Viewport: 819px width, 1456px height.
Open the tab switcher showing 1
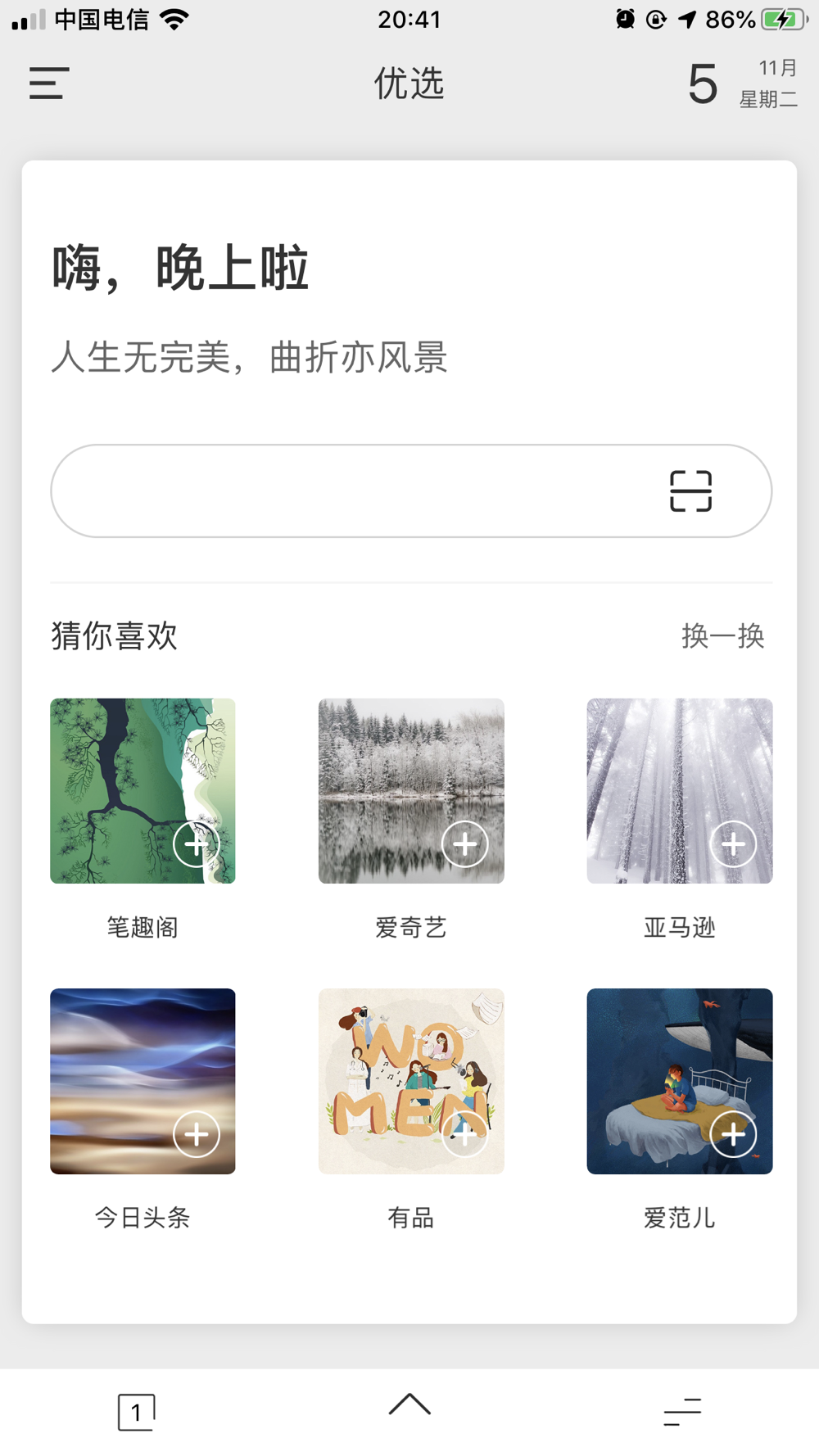point(136,1412)
